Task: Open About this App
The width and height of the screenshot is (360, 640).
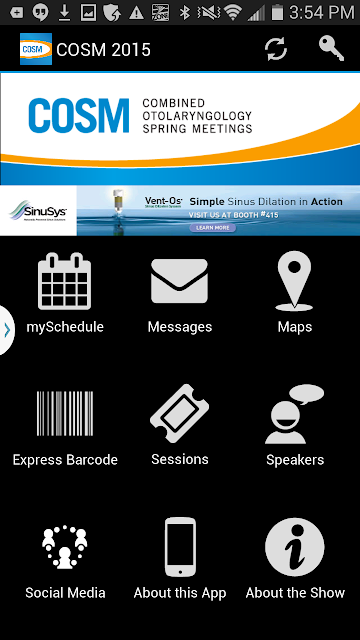Action: [x=180, y=559]
